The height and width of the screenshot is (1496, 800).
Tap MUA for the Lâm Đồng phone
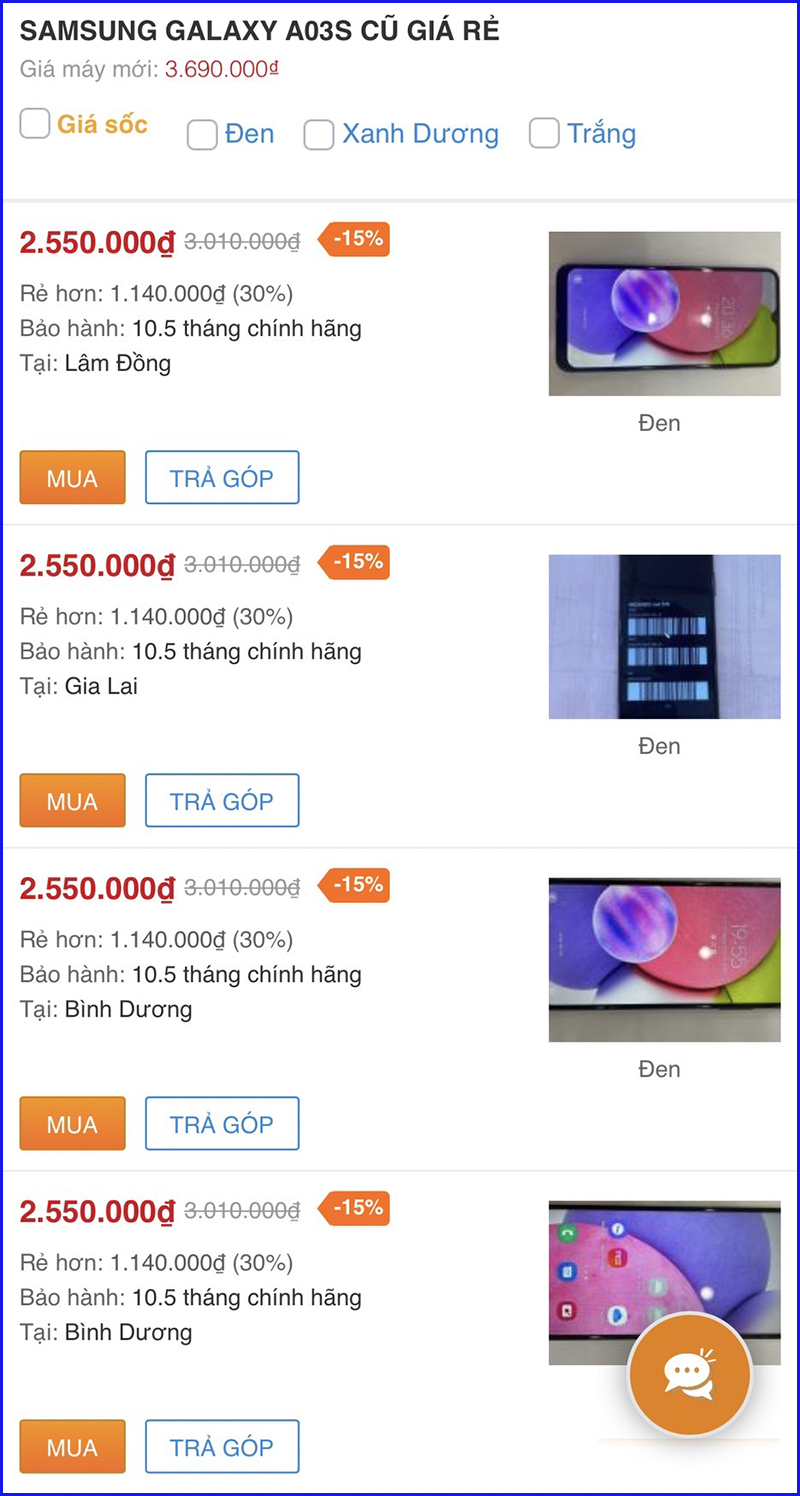coord(72,478)
